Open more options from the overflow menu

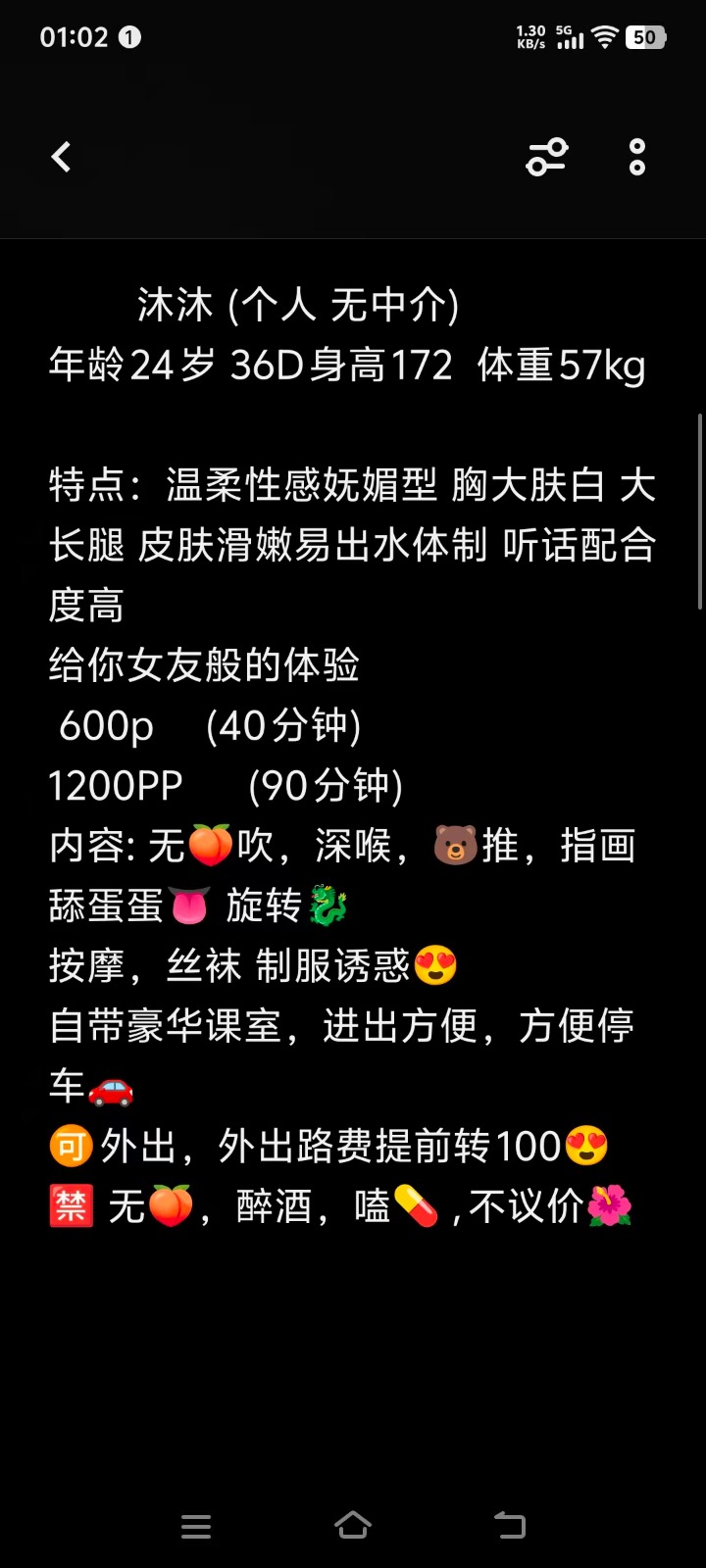[635, 157]
